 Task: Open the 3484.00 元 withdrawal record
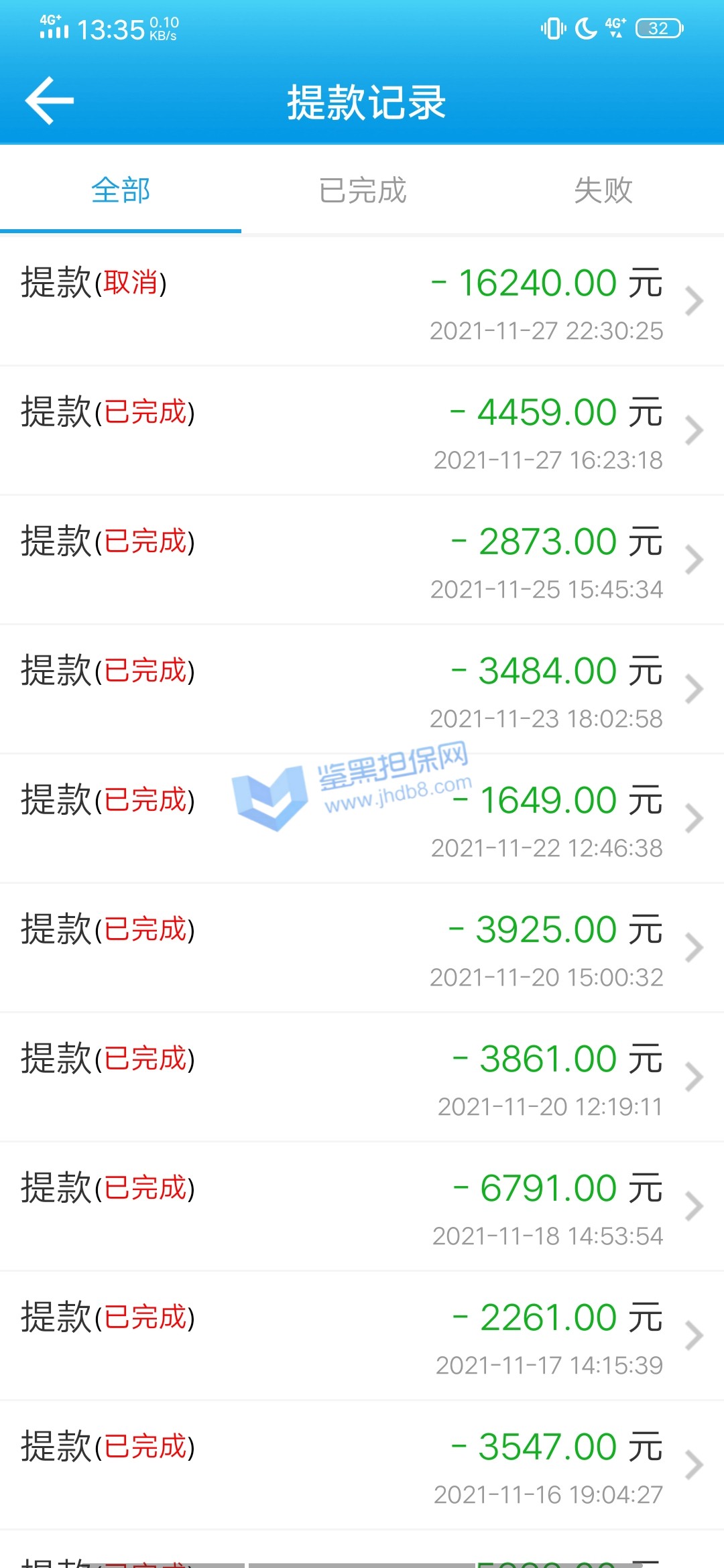[x=362, y=690]
